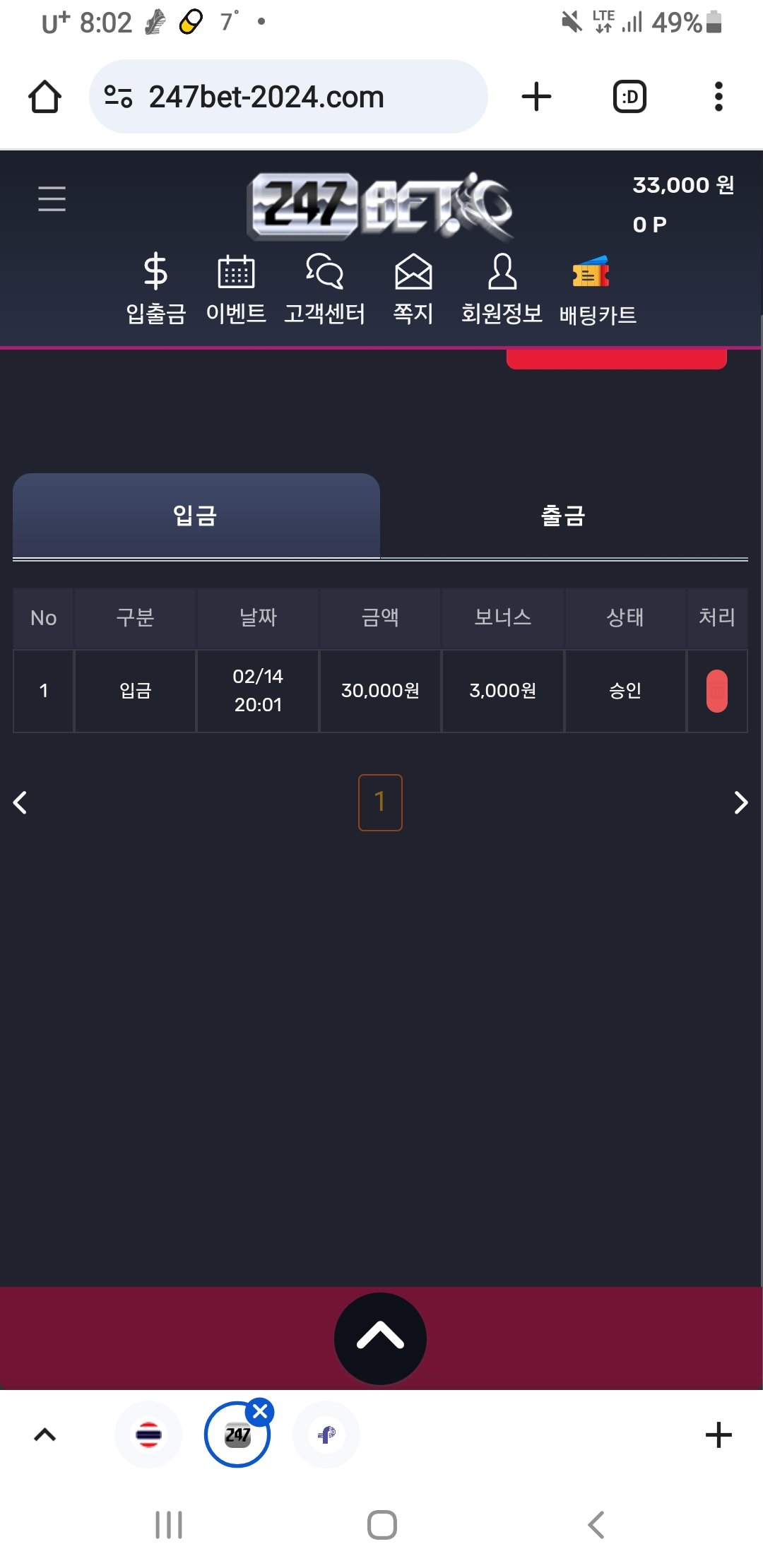
Task: Go to browser home page
Action: click(x=45, y=97)
